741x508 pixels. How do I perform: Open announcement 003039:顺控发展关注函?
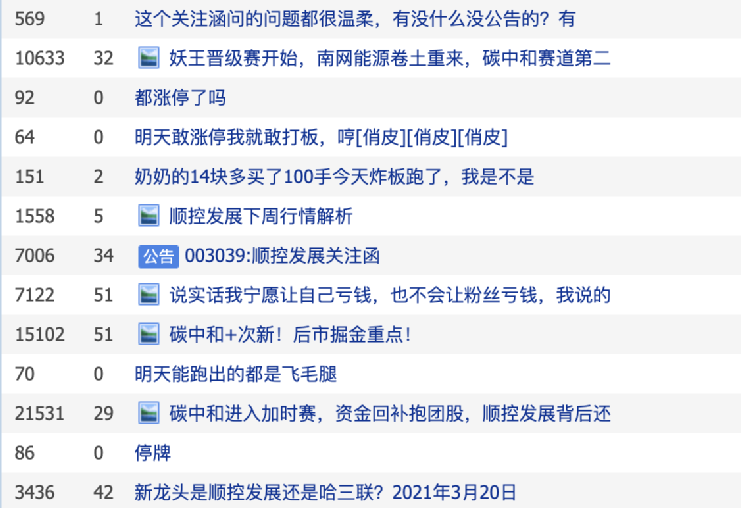(282, 256)
